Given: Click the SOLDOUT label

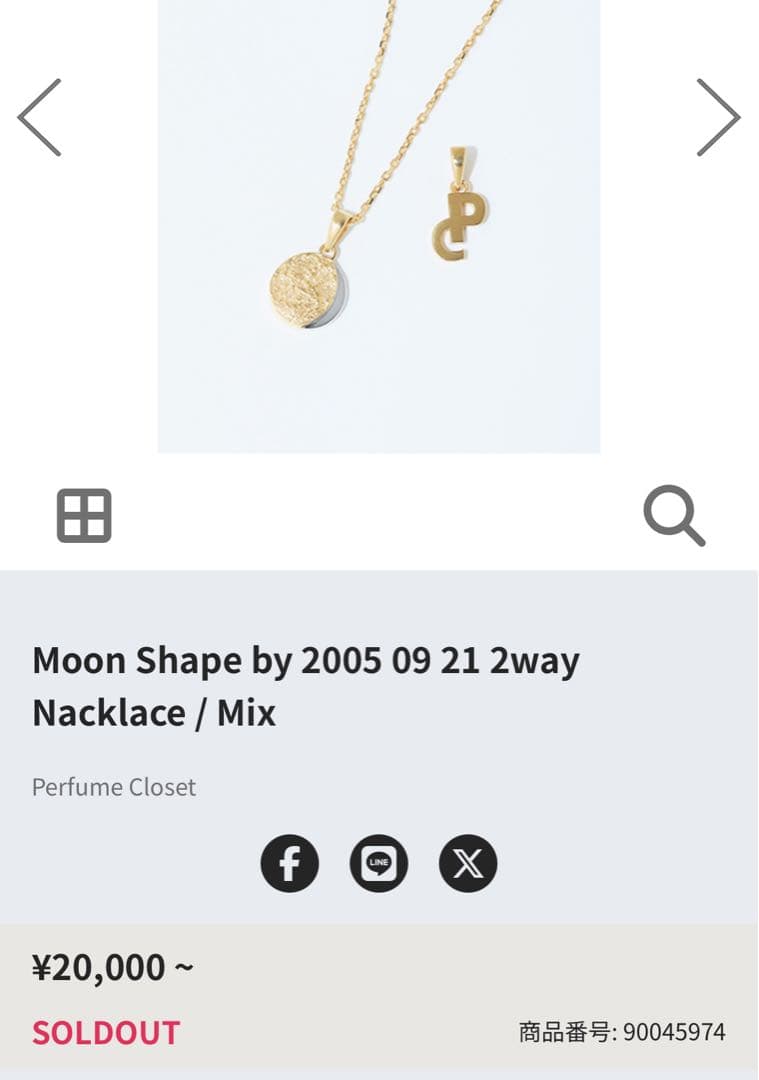Looking at the screenshot, I should 104,1032.
